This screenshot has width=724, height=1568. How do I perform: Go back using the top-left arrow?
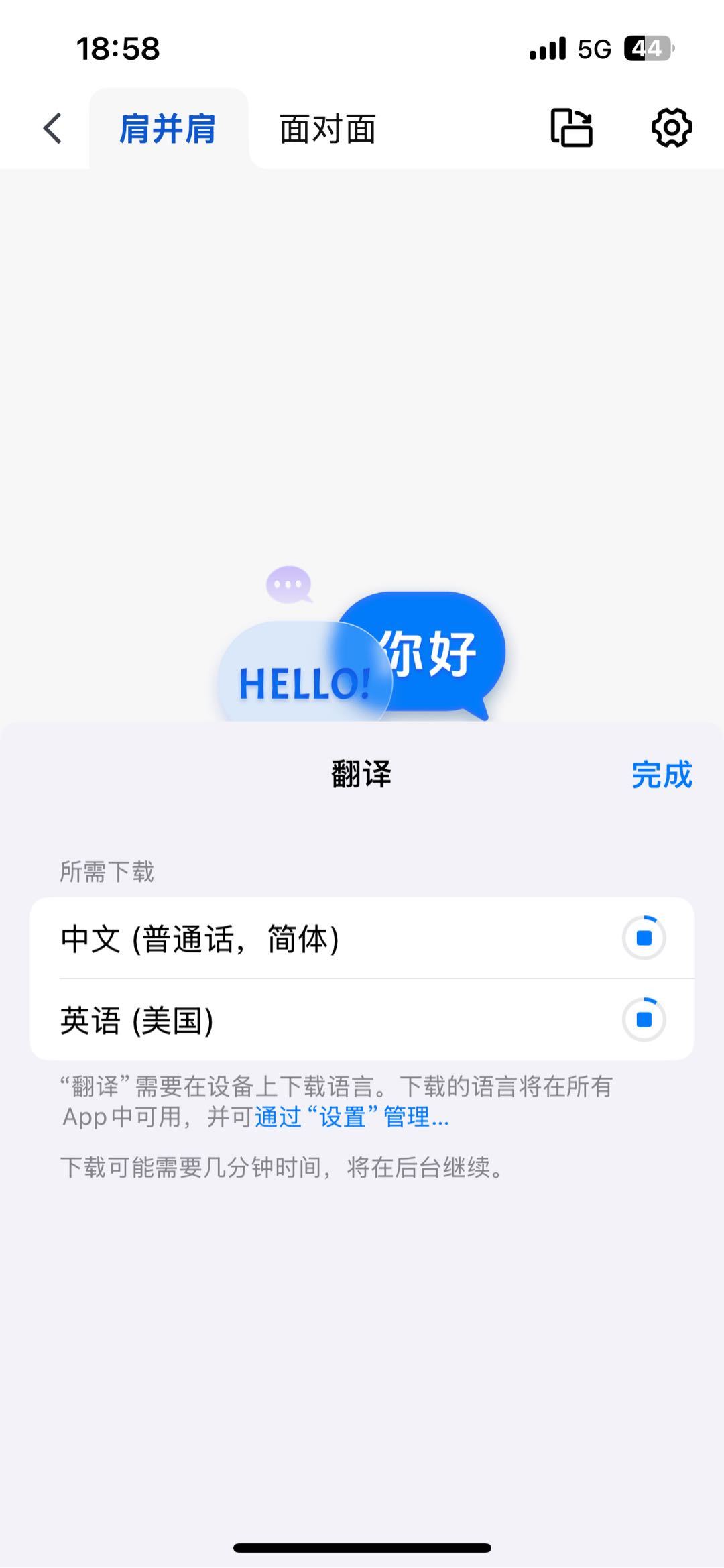52,128
